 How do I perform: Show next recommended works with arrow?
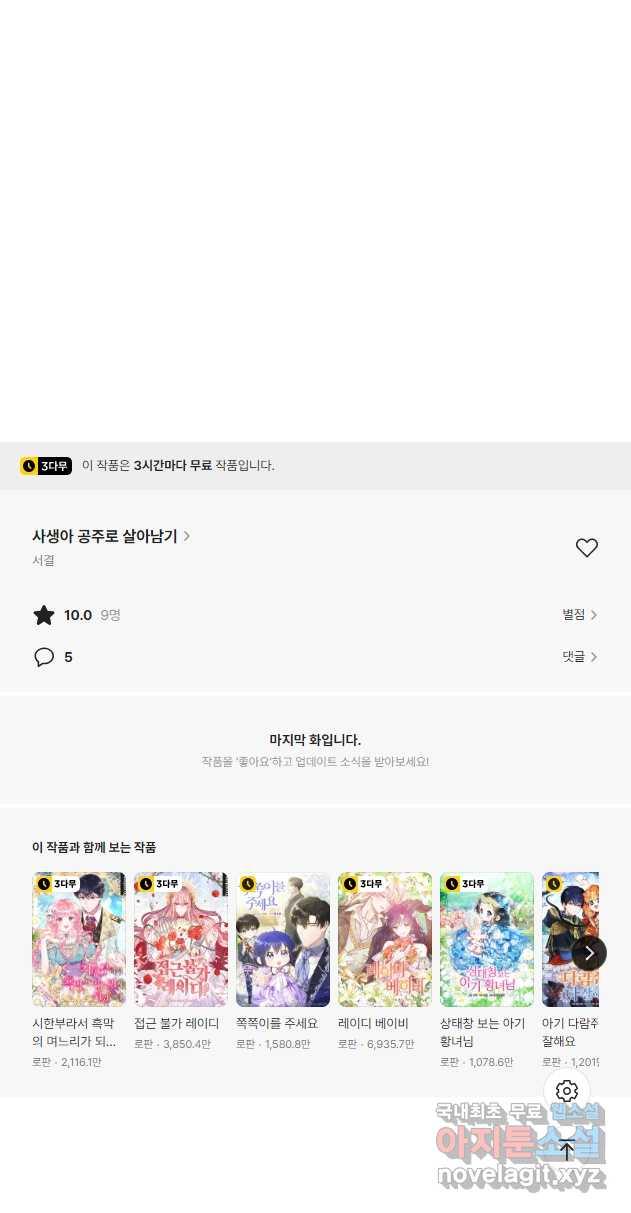(x=589, y=952)
